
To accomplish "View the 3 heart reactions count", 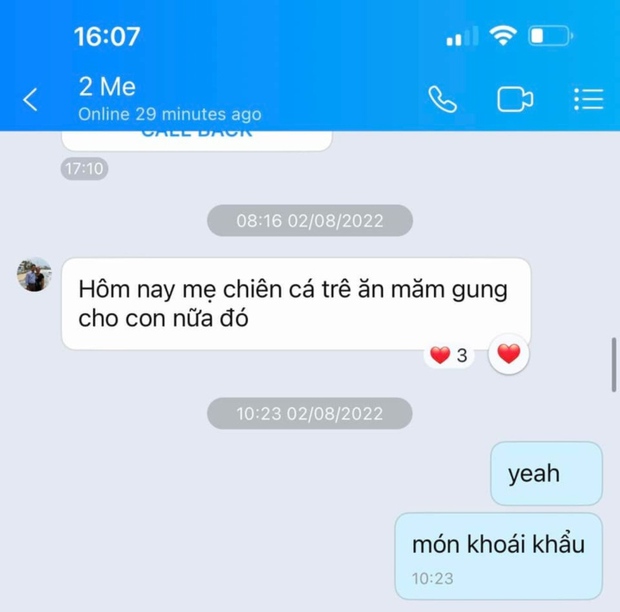I will [x=449, y=355].
